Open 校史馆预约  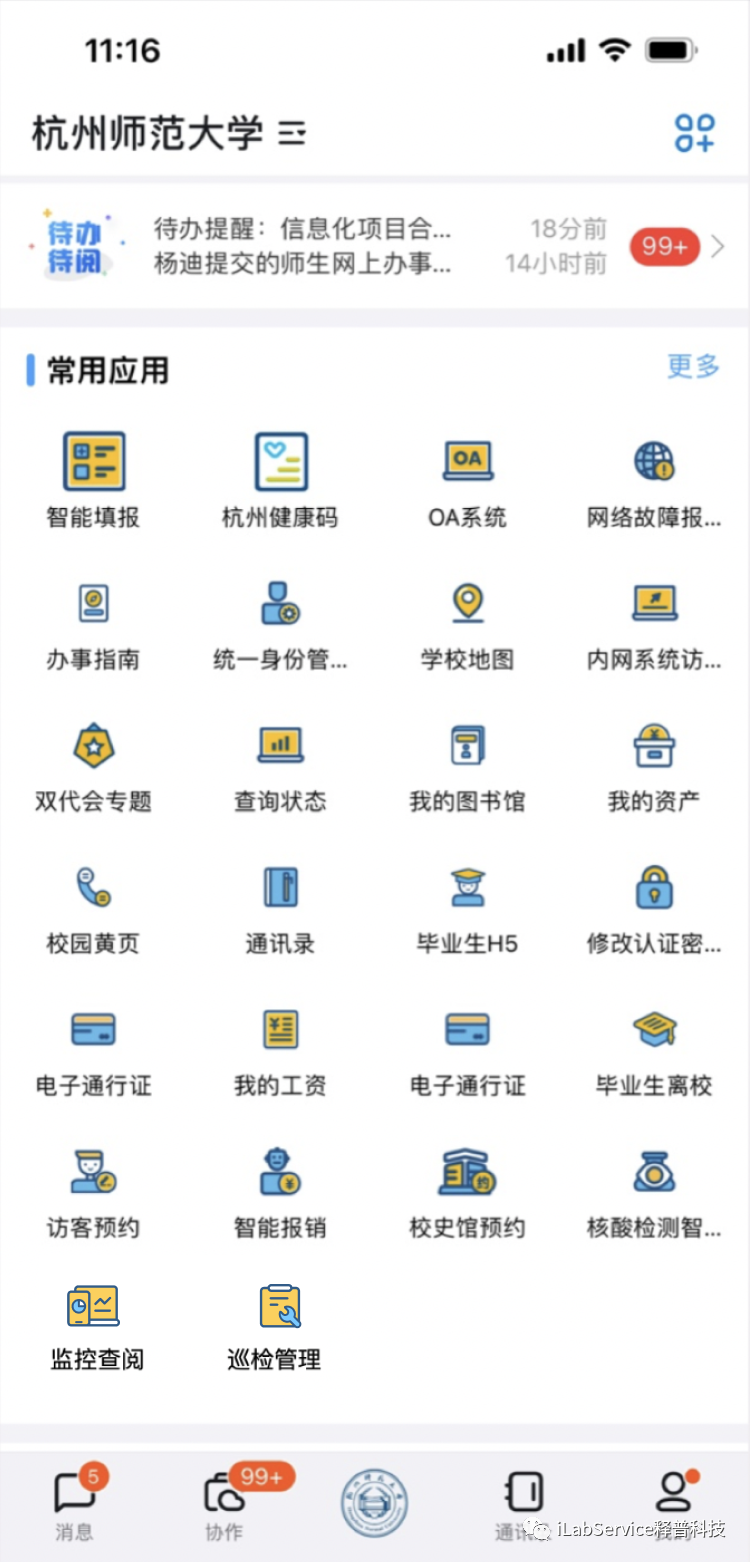click(x=467, y=1188)
